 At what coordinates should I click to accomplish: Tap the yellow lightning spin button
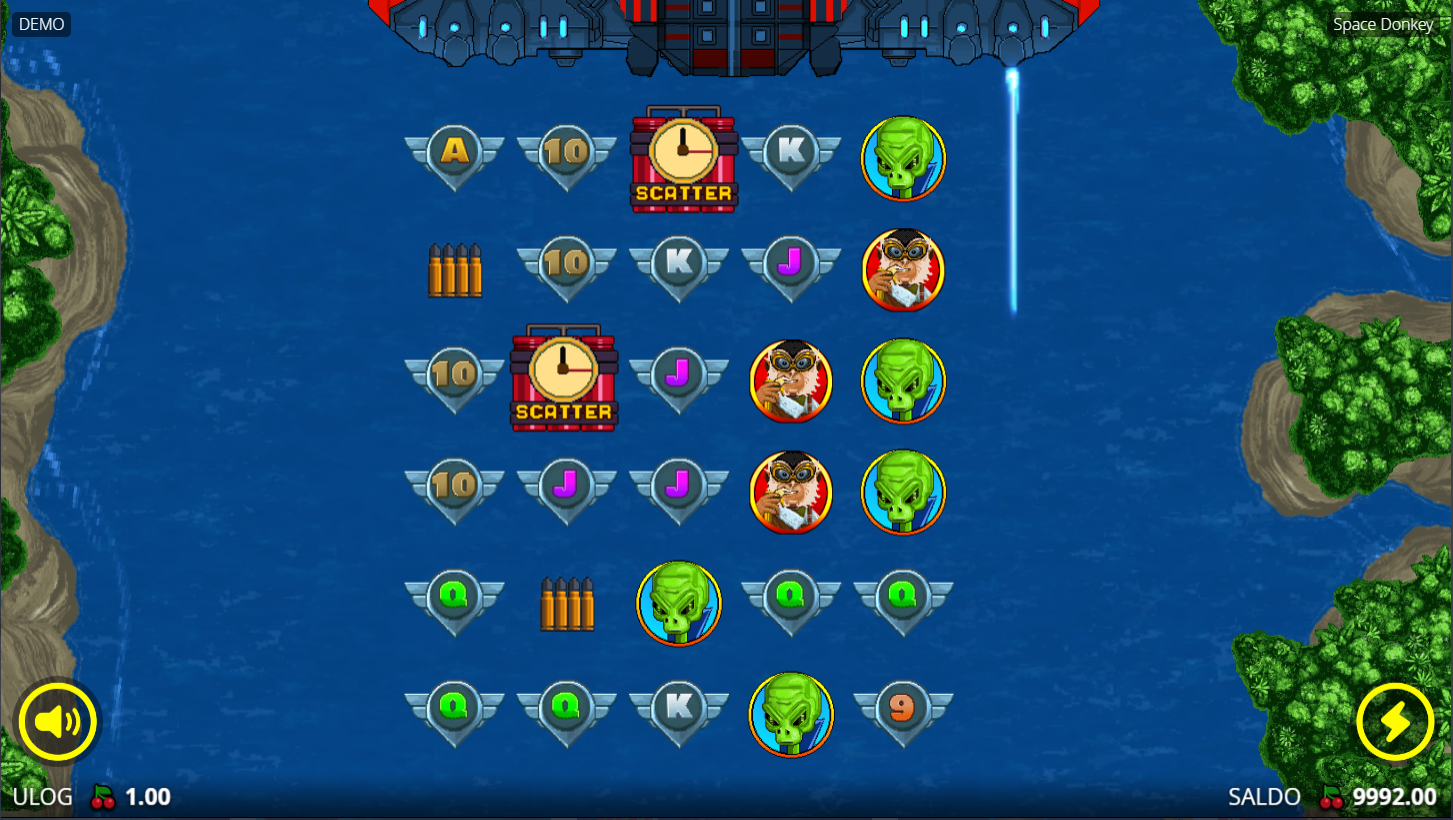(1395, 721)
